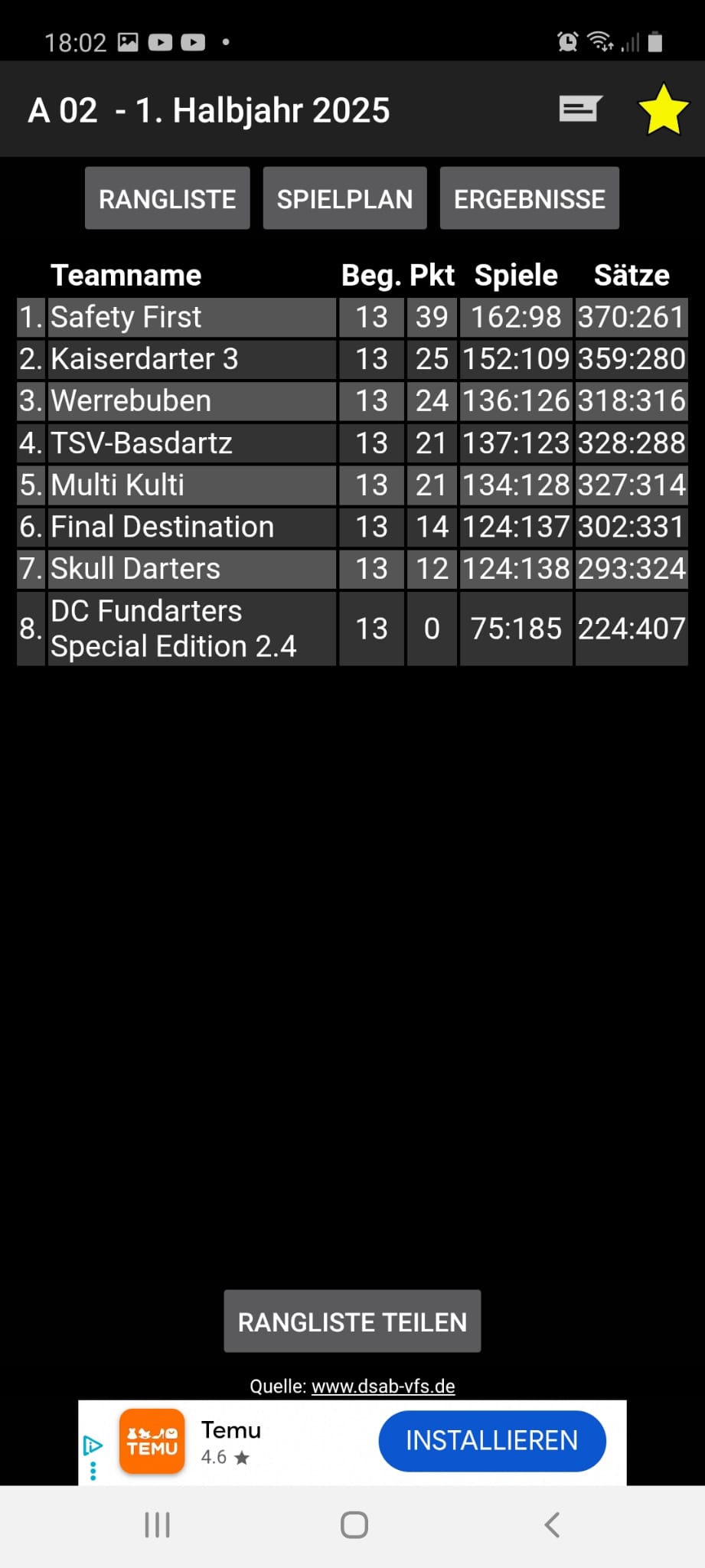Show the ERGEBNISSE section

(529, 199)
